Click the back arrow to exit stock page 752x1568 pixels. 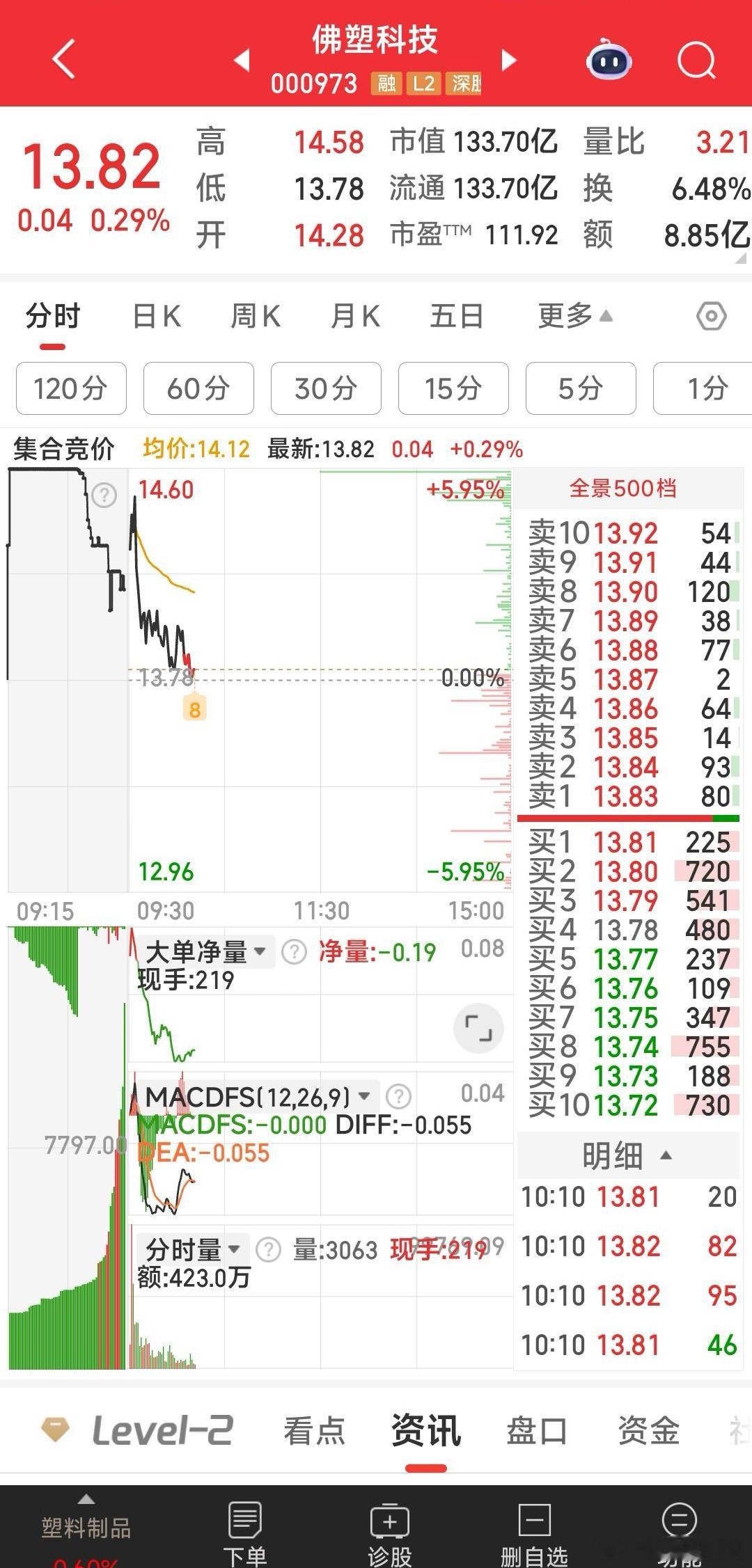63,59
